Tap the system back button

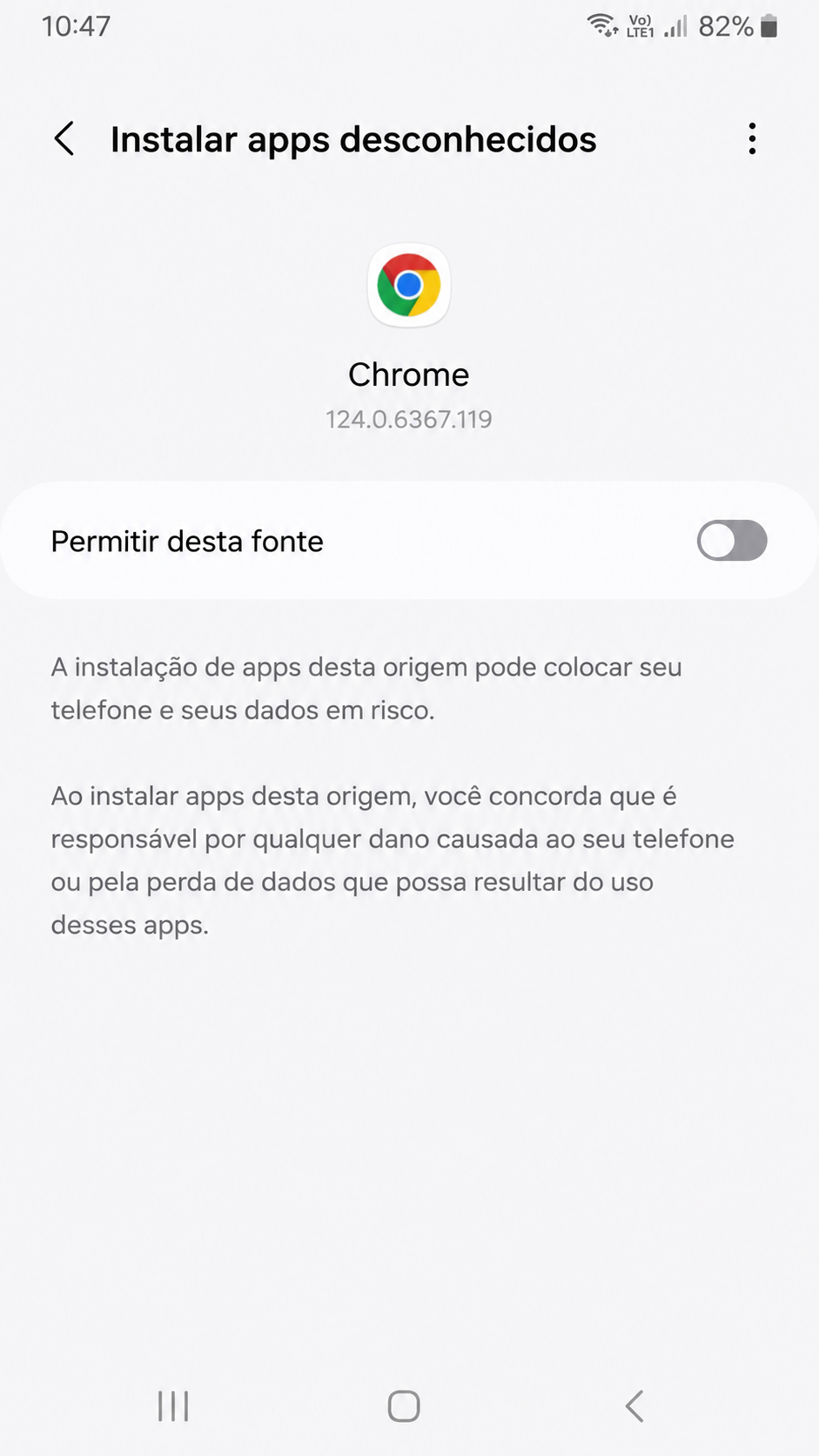[x=634, y=1405]
